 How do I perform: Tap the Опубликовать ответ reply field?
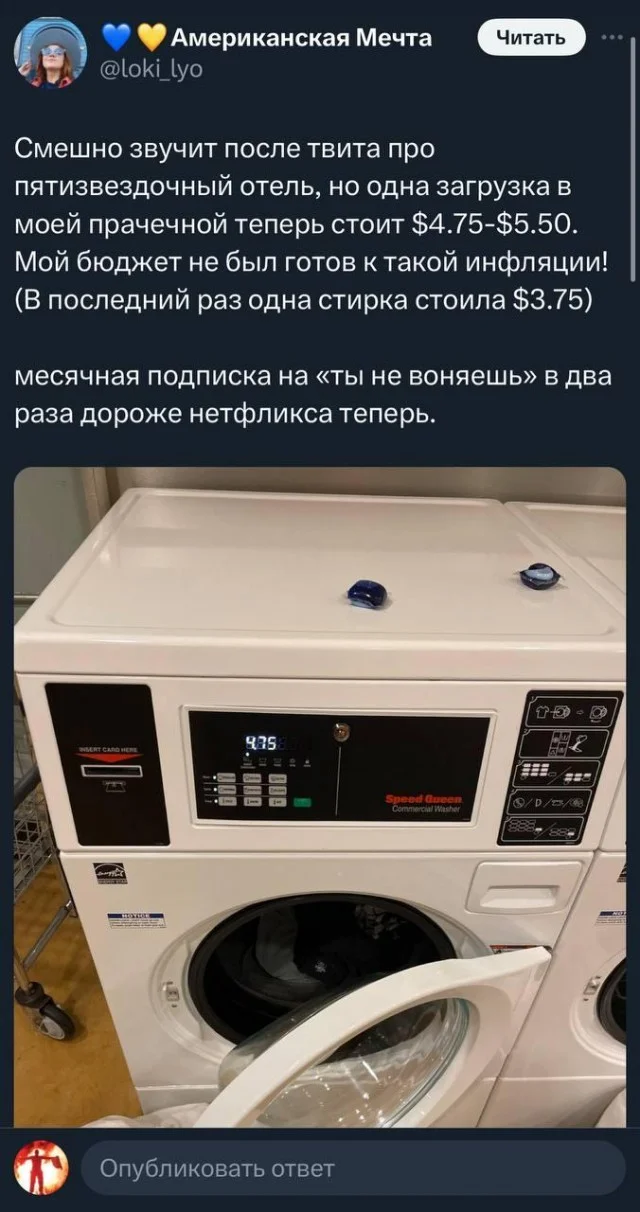(352, 1167)
